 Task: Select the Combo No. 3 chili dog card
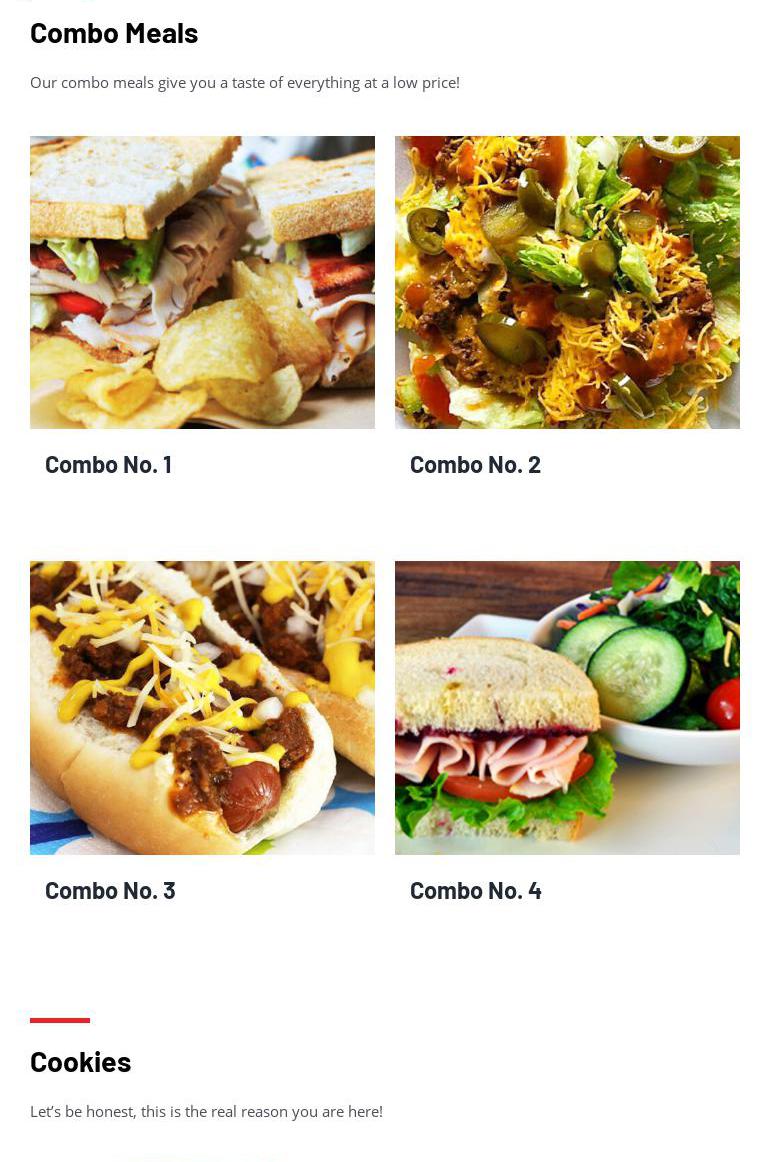click(202, 708)
